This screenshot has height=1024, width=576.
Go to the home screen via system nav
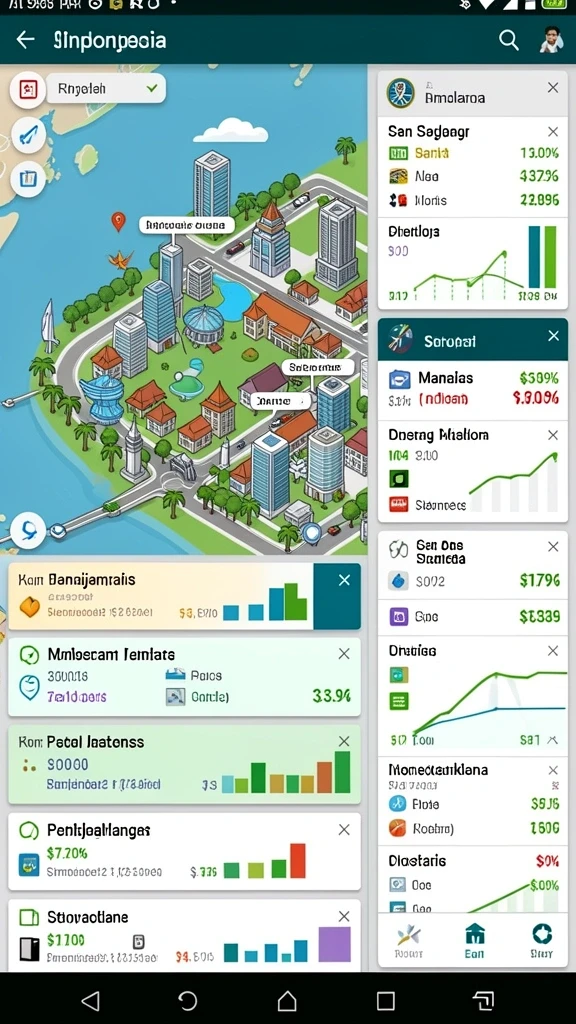pos(287,1000)
